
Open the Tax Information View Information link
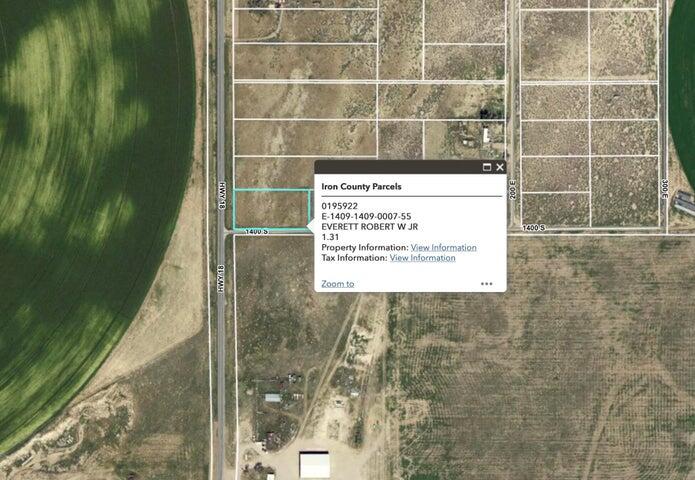(422, 258)
